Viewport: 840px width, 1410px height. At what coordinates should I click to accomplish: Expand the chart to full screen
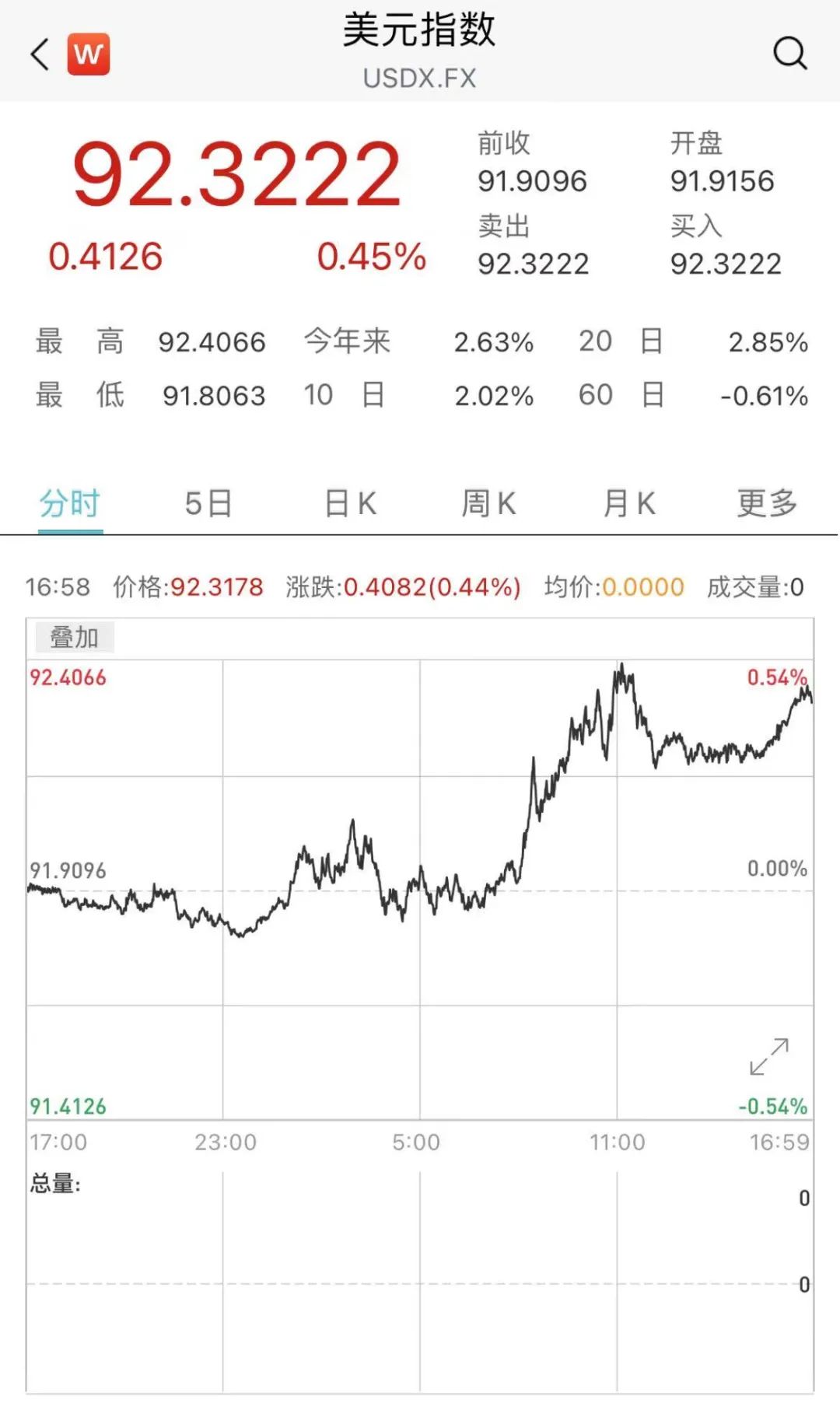pos(769,1057)
